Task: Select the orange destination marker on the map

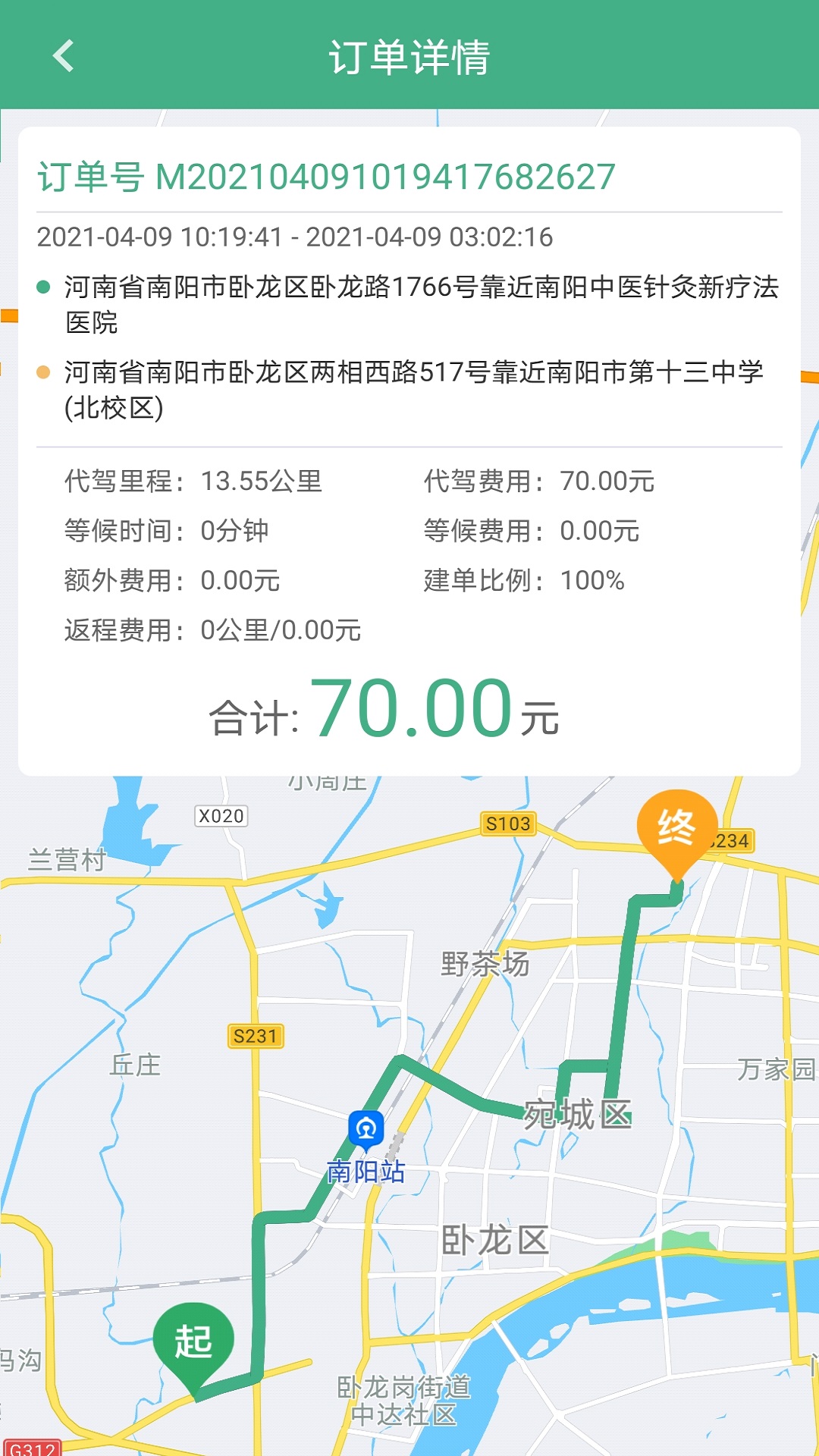Action: (676, 829)
